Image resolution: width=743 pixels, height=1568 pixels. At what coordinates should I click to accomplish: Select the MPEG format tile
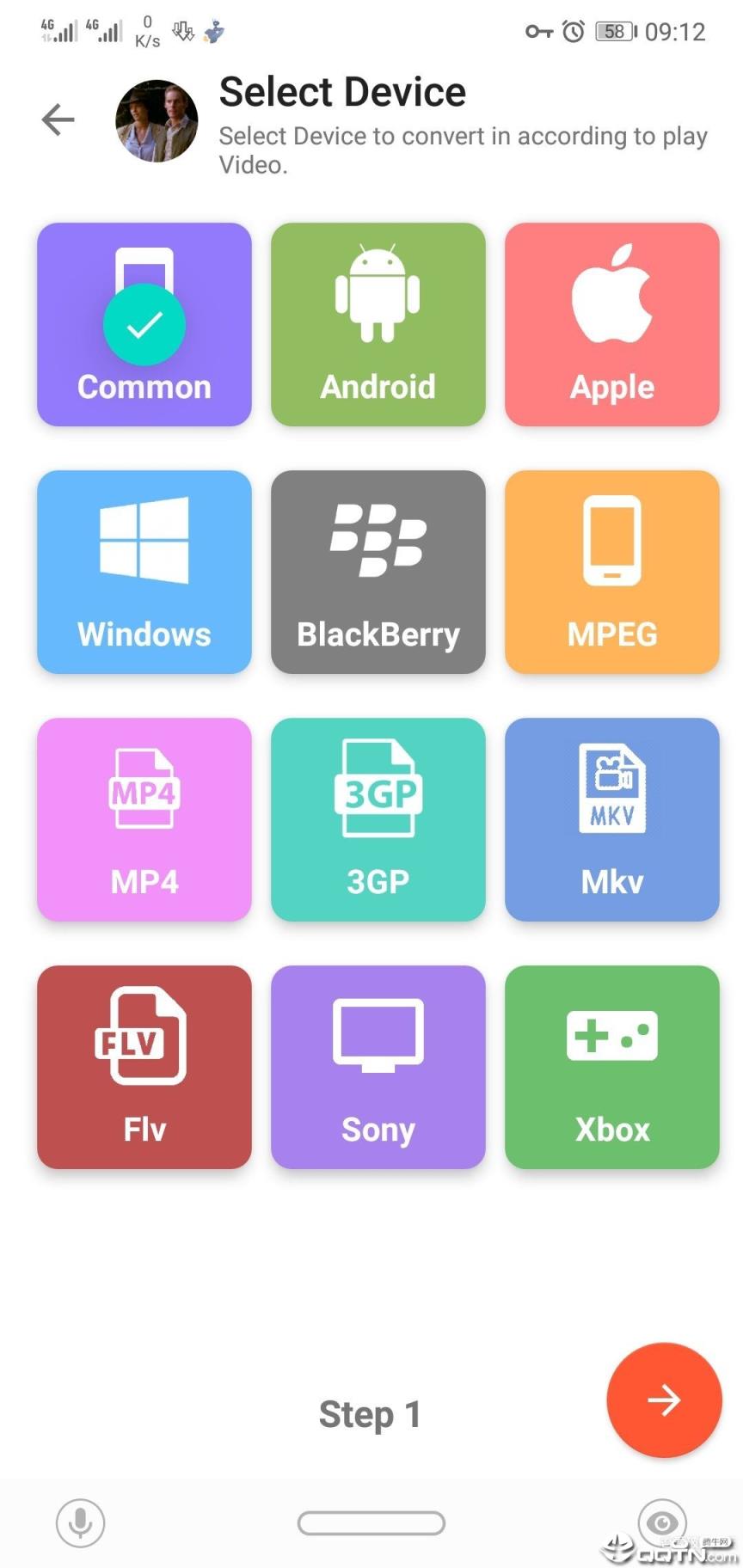[x=611, y=572]
